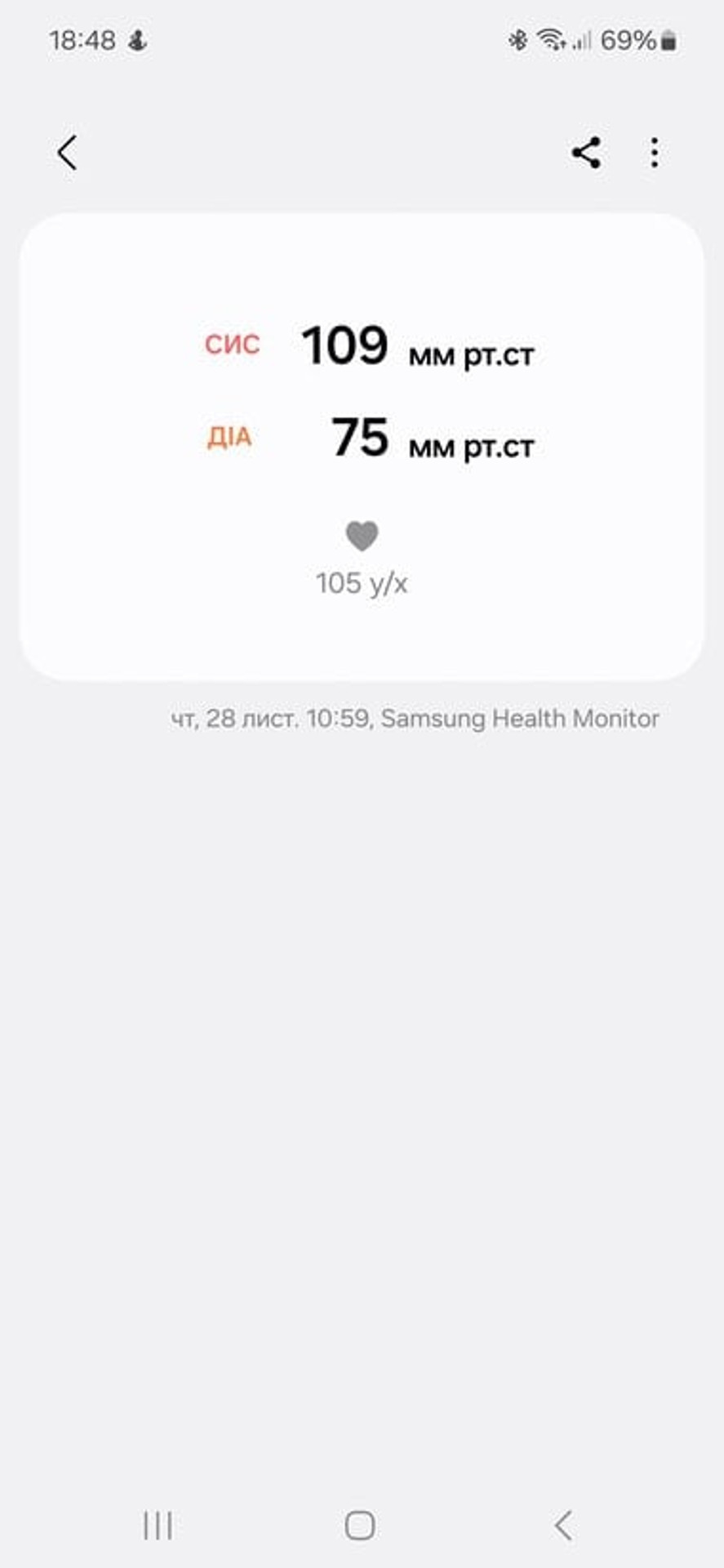Share this blood pressure reading

tap(586, 153)
